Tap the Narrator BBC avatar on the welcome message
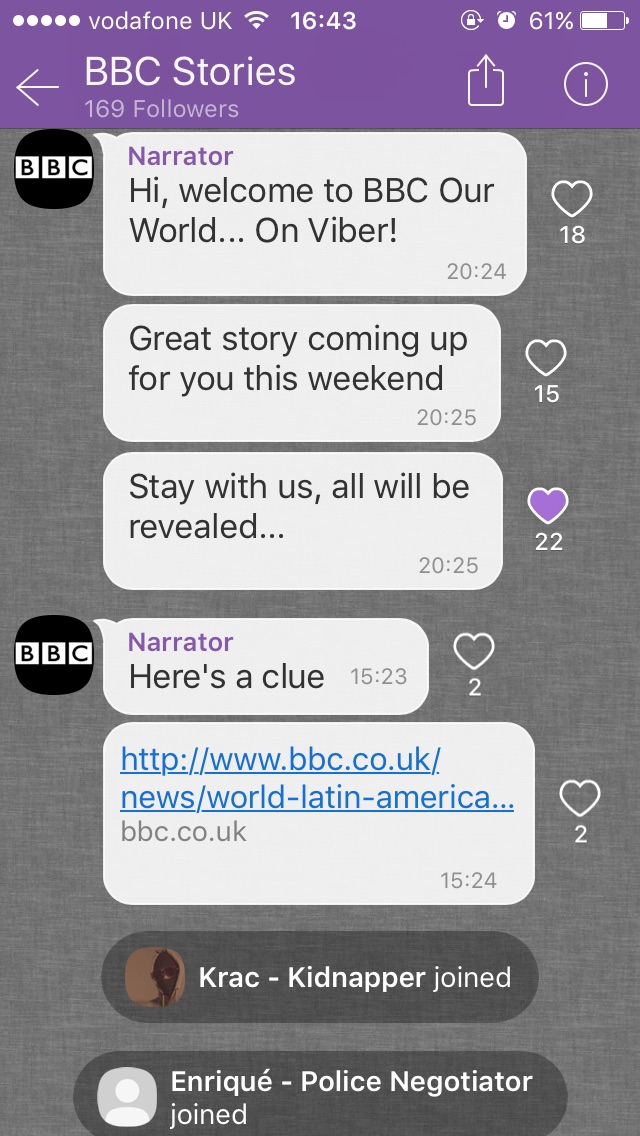 point(54,168)
